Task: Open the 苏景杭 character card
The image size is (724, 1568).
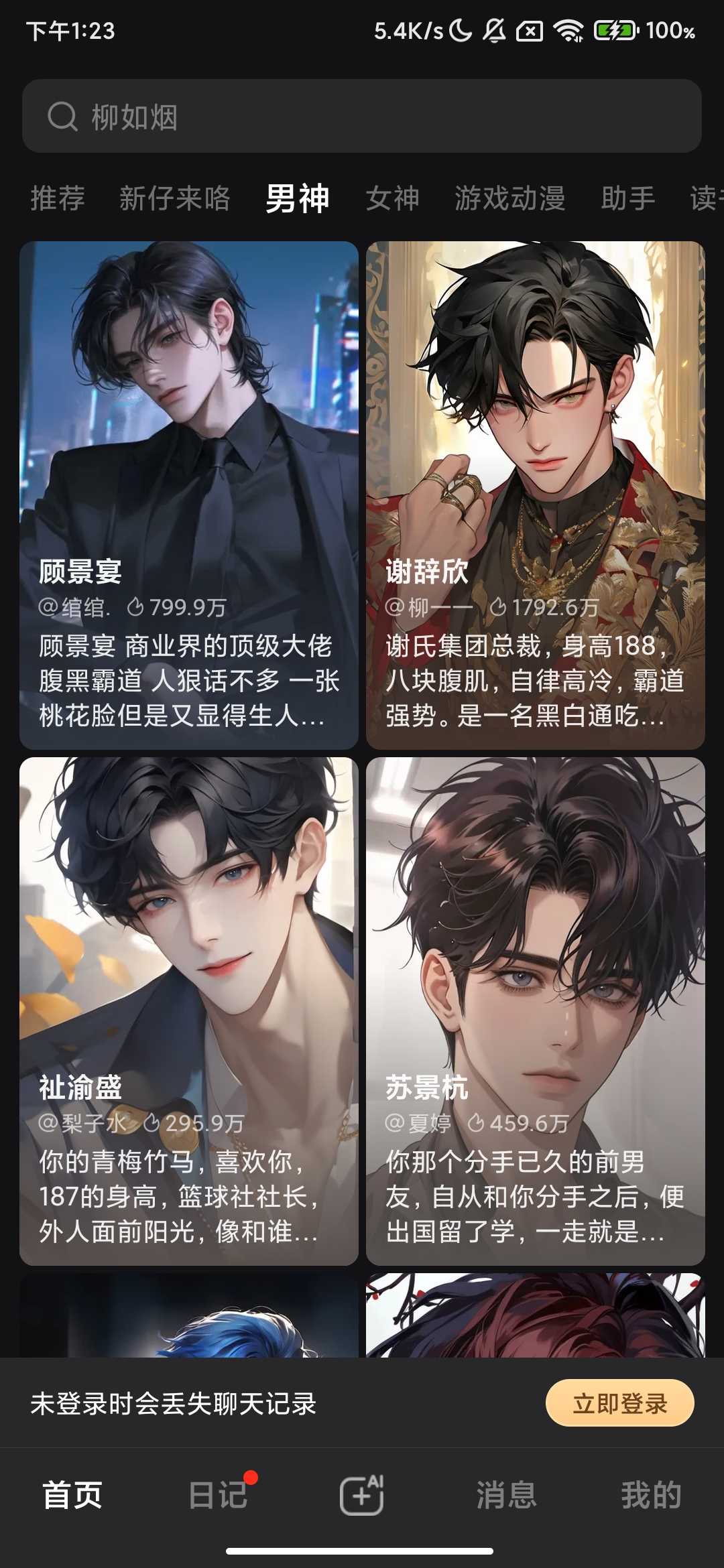Action: pos(535,1010)
